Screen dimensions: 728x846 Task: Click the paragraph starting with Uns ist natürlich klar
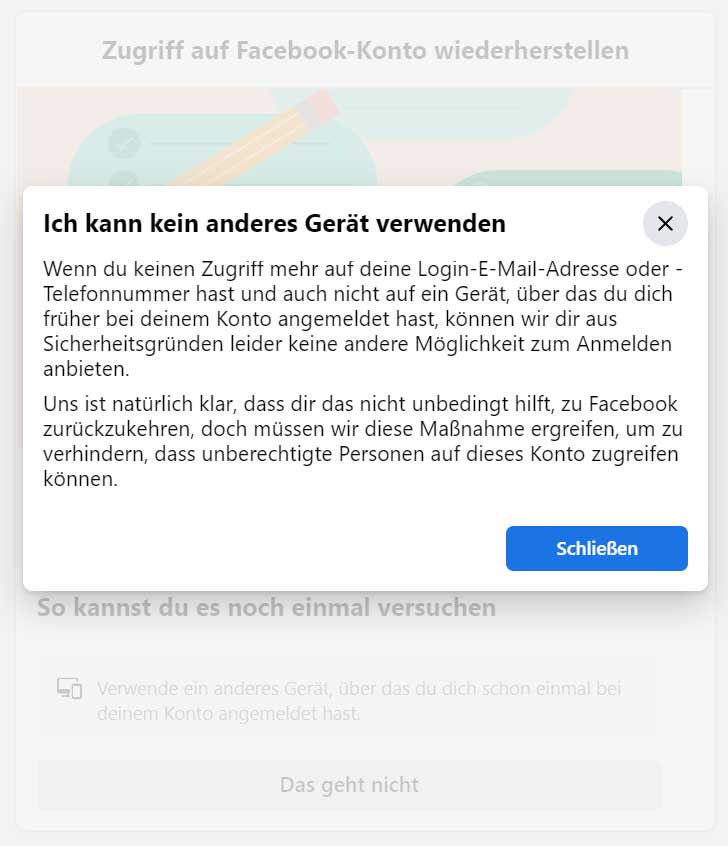pos(350,442)
